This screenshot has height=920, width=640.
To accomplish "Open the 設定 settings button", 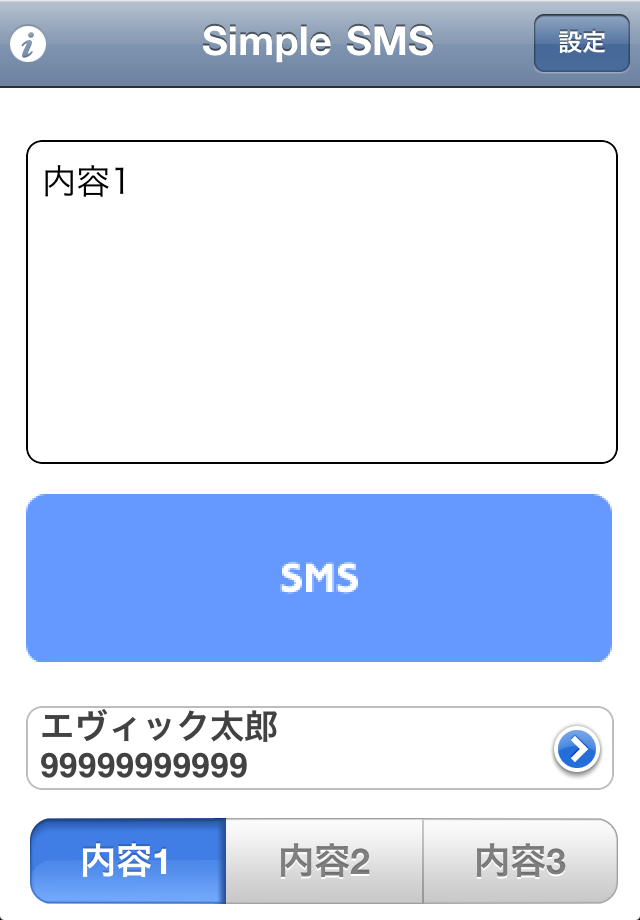I will click(x=581, y=43).
